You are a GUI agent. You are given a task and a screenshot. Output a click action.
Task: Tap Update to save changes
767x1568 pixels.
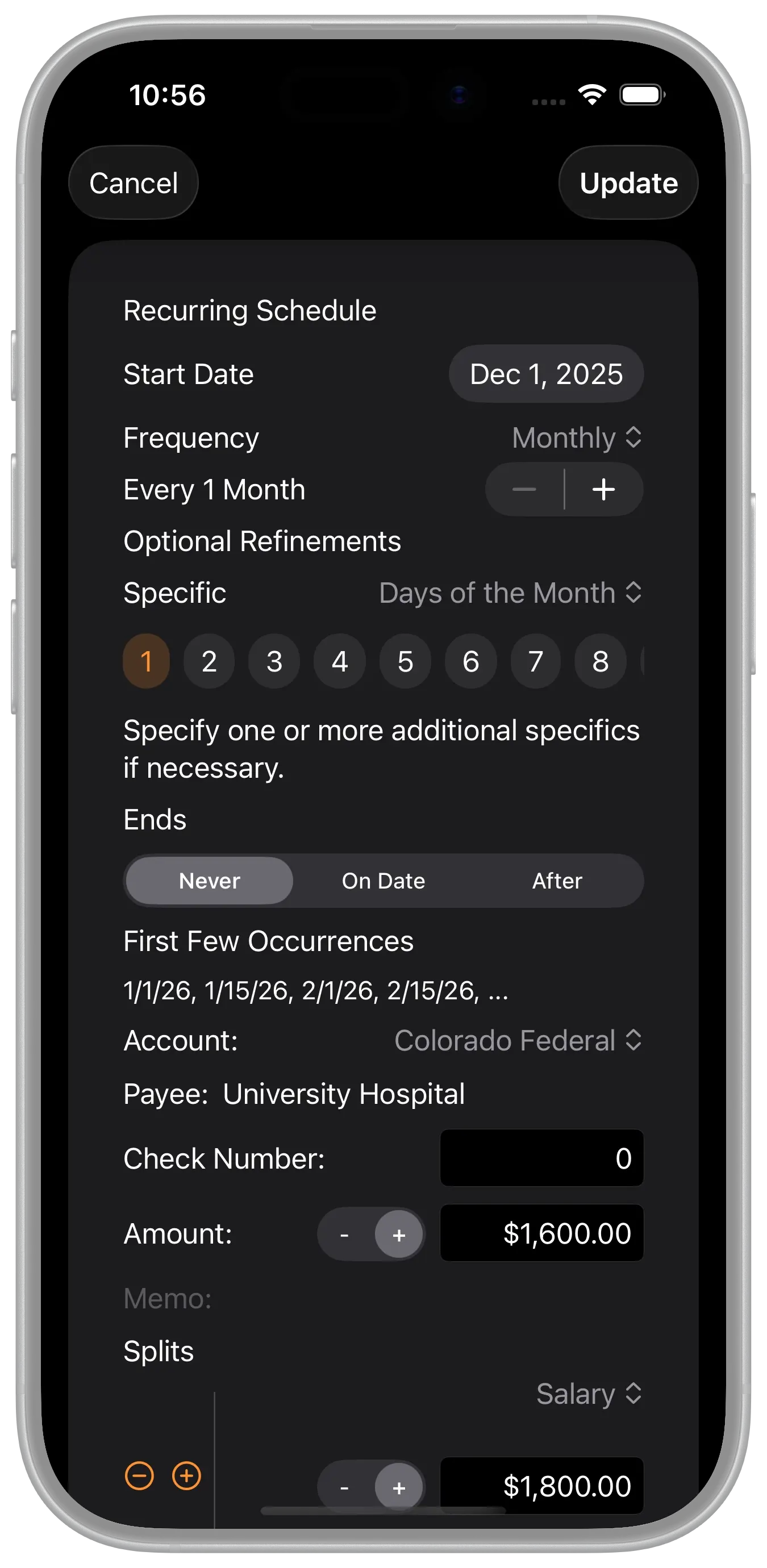point(628,182)
